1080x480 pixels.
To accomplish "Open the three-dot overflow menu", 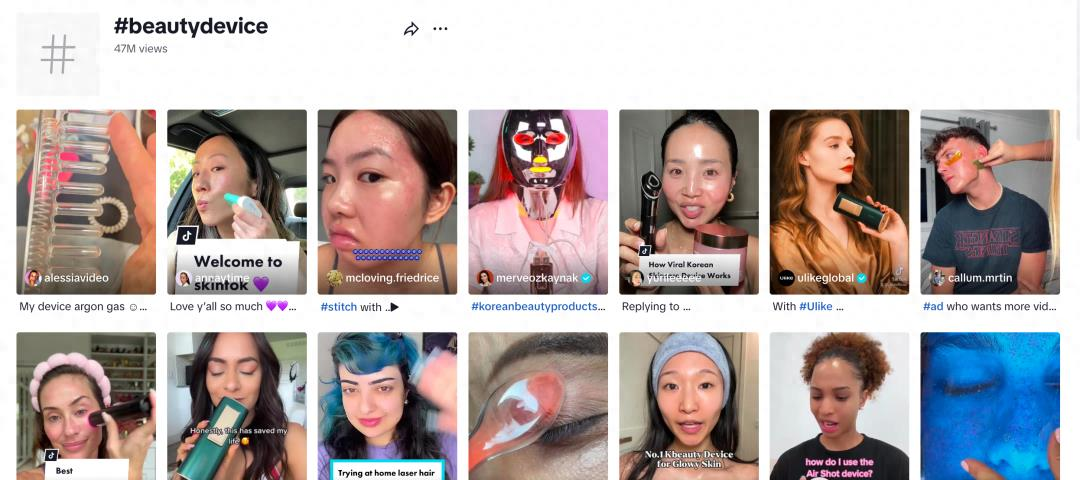I will point(440,29).
